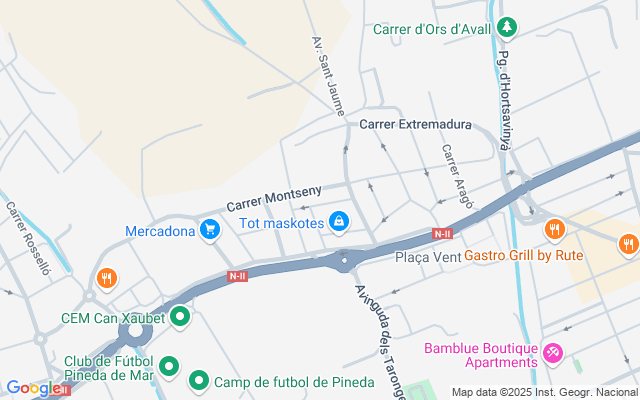640x400 pixels.
Task: Select the Tot maskotes shop pin
Action: point(339,222)
